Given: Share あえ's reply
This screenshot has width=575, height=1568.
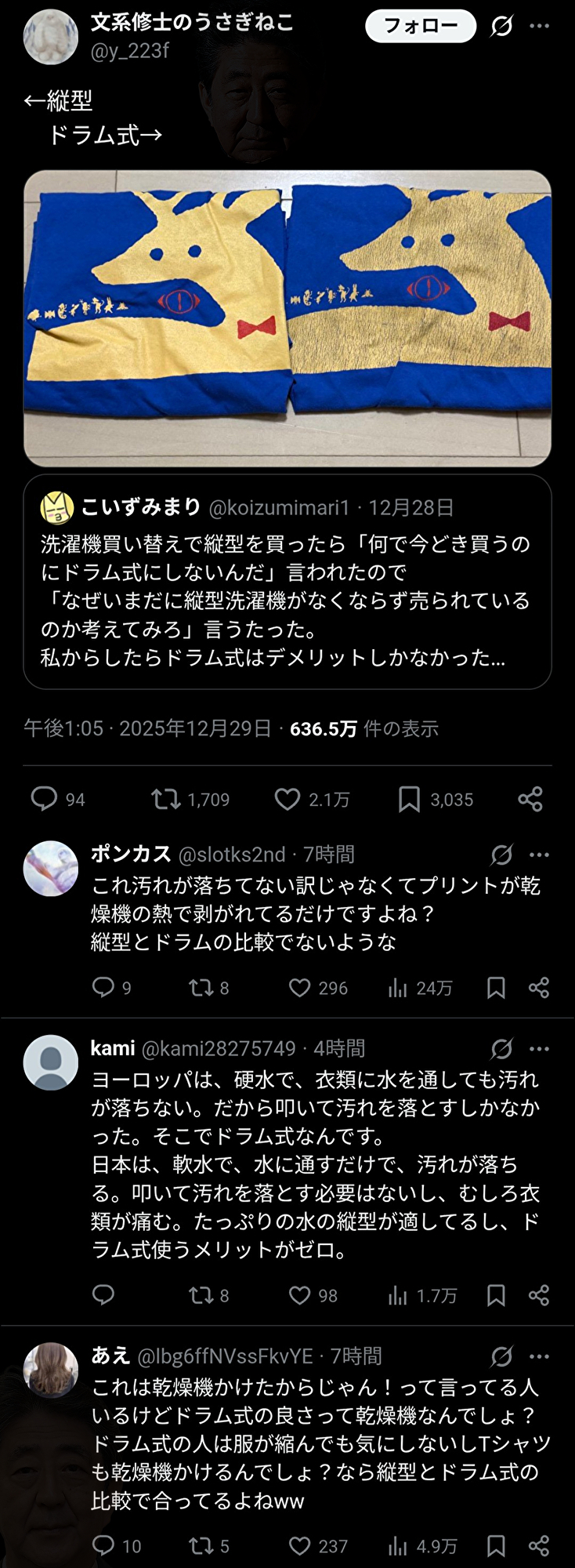Looking at the screenshot, I should tap(539, 1545).
